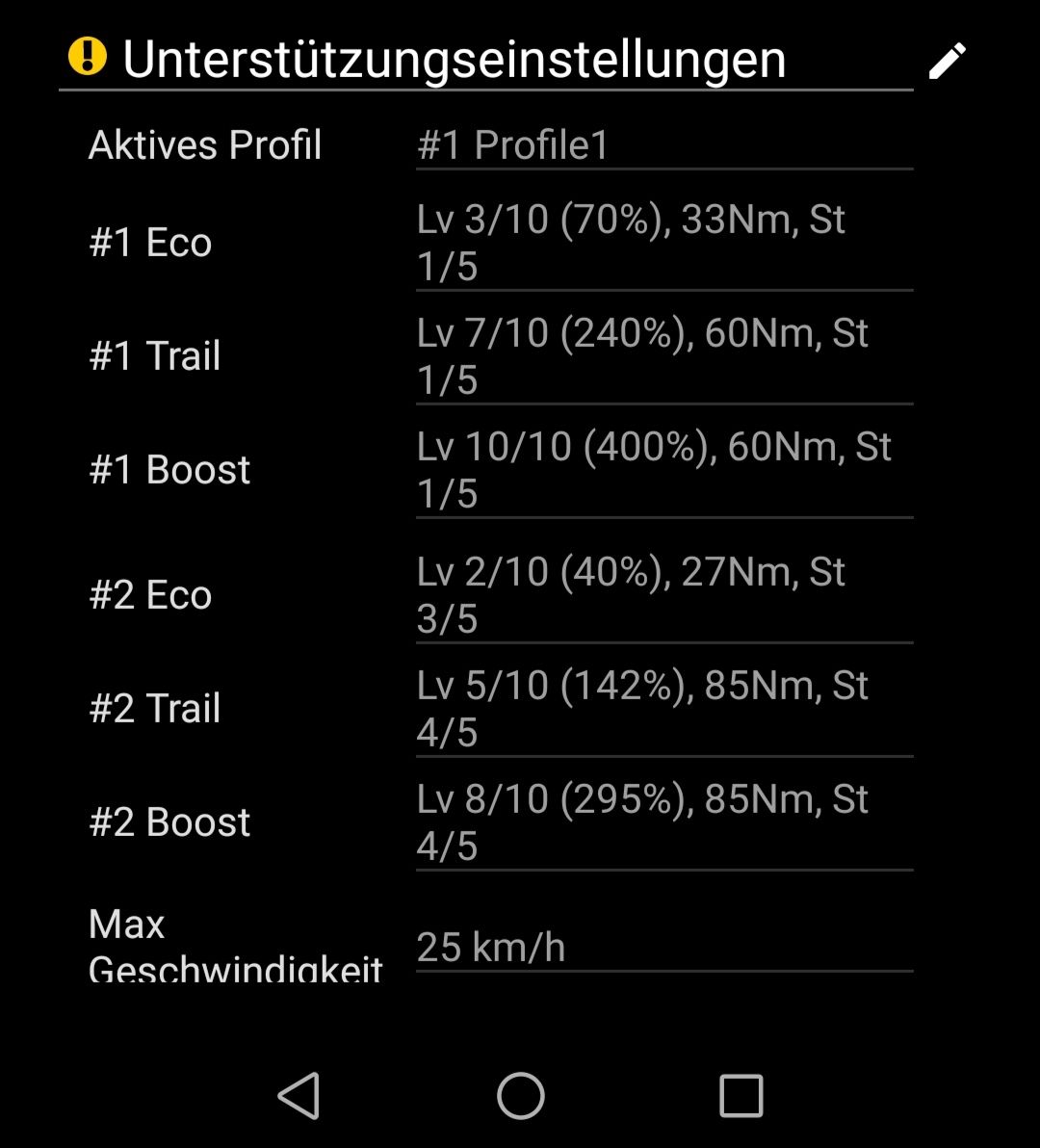The height and width of the screenshot is (1148, 1040).
Task: Open the #2 Eco setting value
Action: click(x=663, y=595)
